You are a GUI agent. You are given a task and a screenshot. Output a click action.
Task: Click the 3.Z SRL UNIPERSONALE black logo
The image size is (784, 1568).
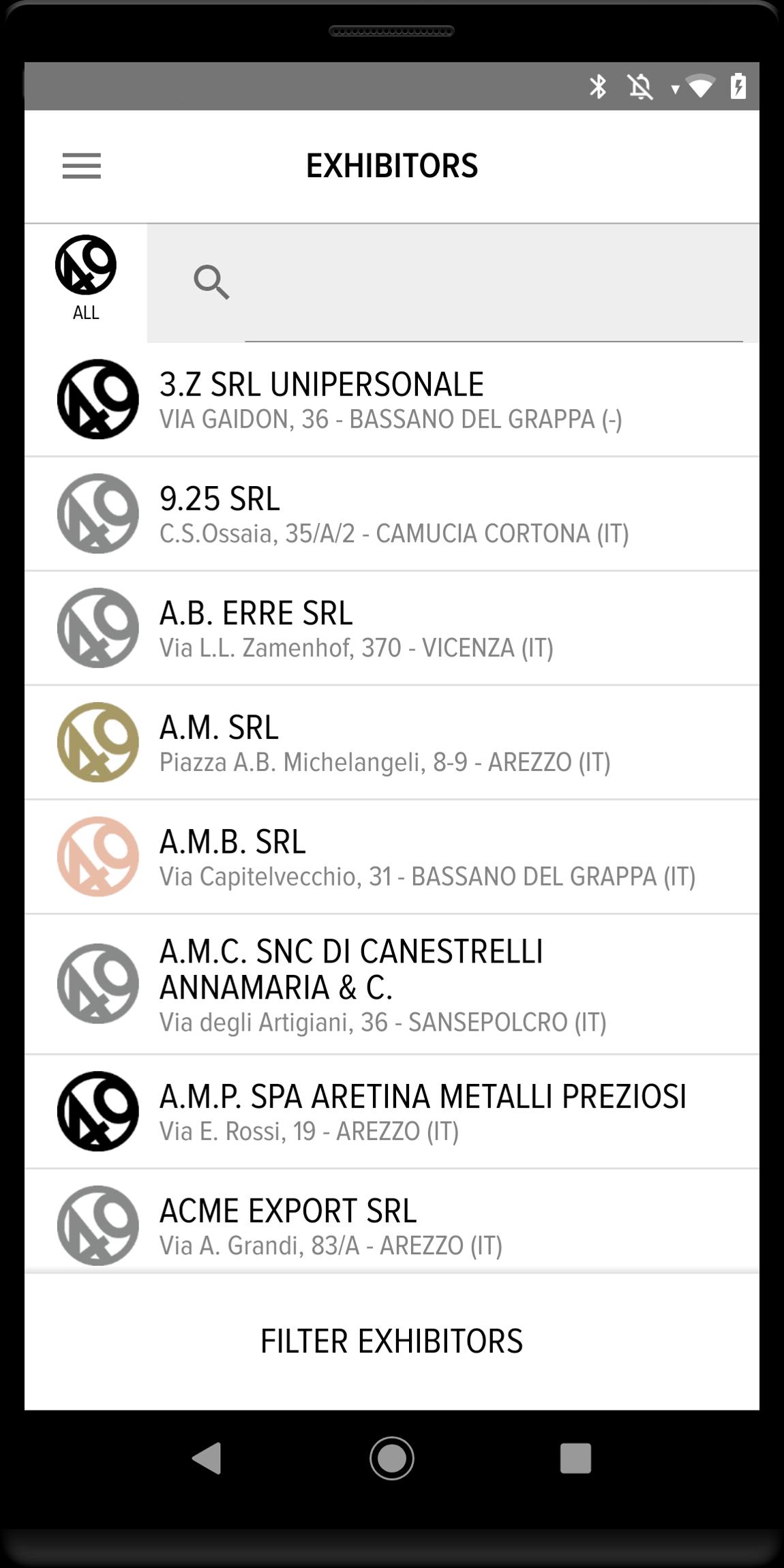[97, 399]
